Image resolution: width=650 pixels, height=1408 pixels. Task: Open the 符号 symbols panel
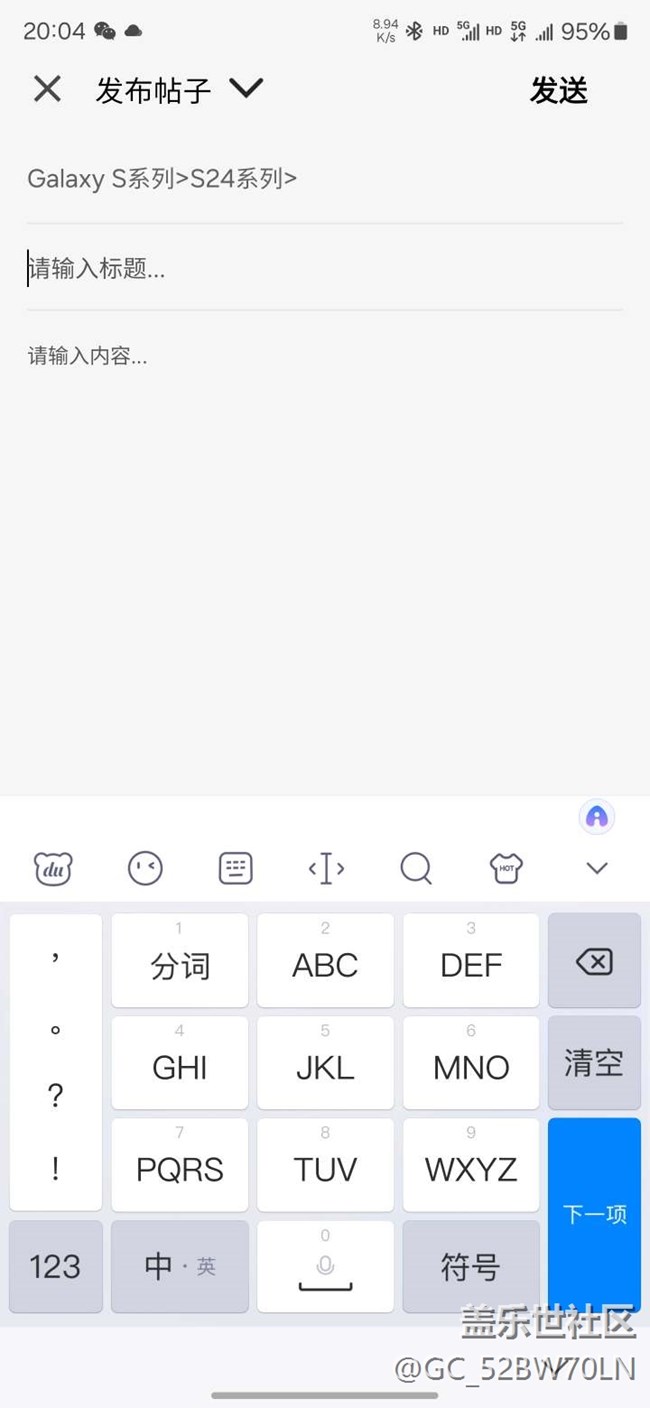[x=471, y=1266]
